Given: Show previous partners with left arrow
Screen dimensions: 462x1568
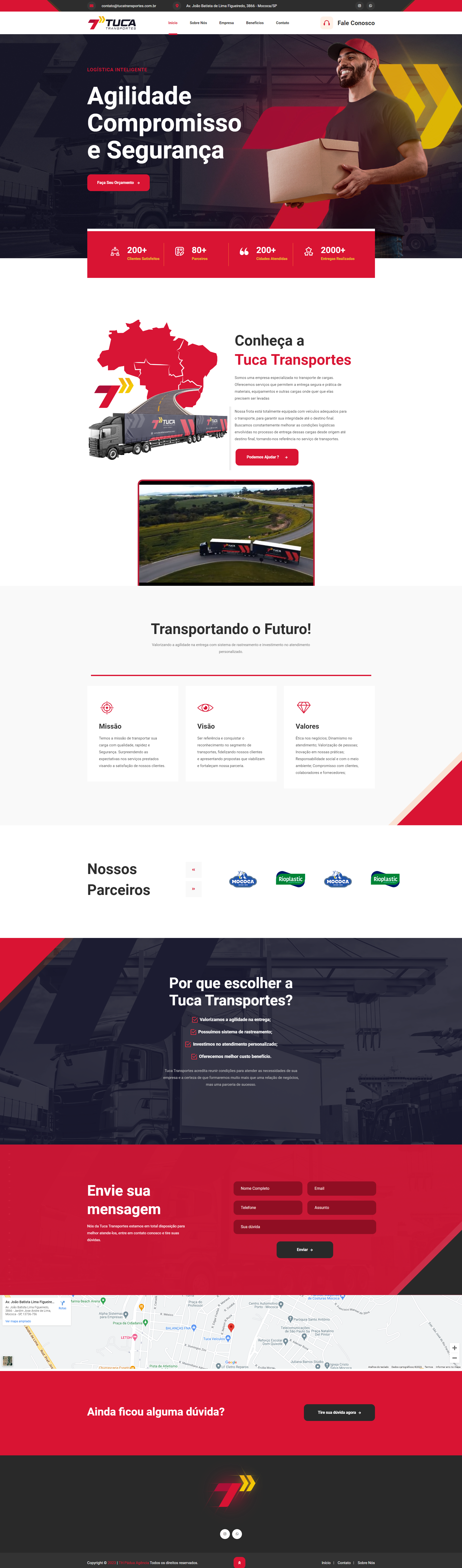Looking at the screenshot, I should (x=194, y=870).
